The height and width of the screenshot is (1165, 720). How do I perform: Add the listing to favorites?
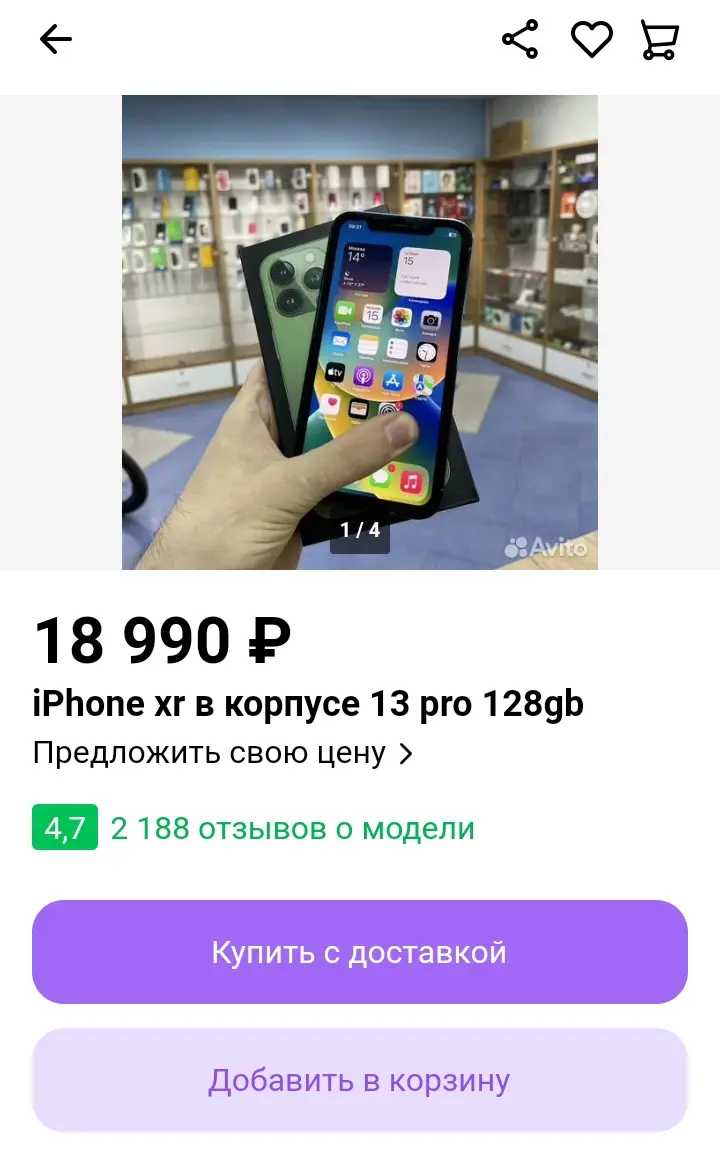pyautogui.click(x=591, y=39)
